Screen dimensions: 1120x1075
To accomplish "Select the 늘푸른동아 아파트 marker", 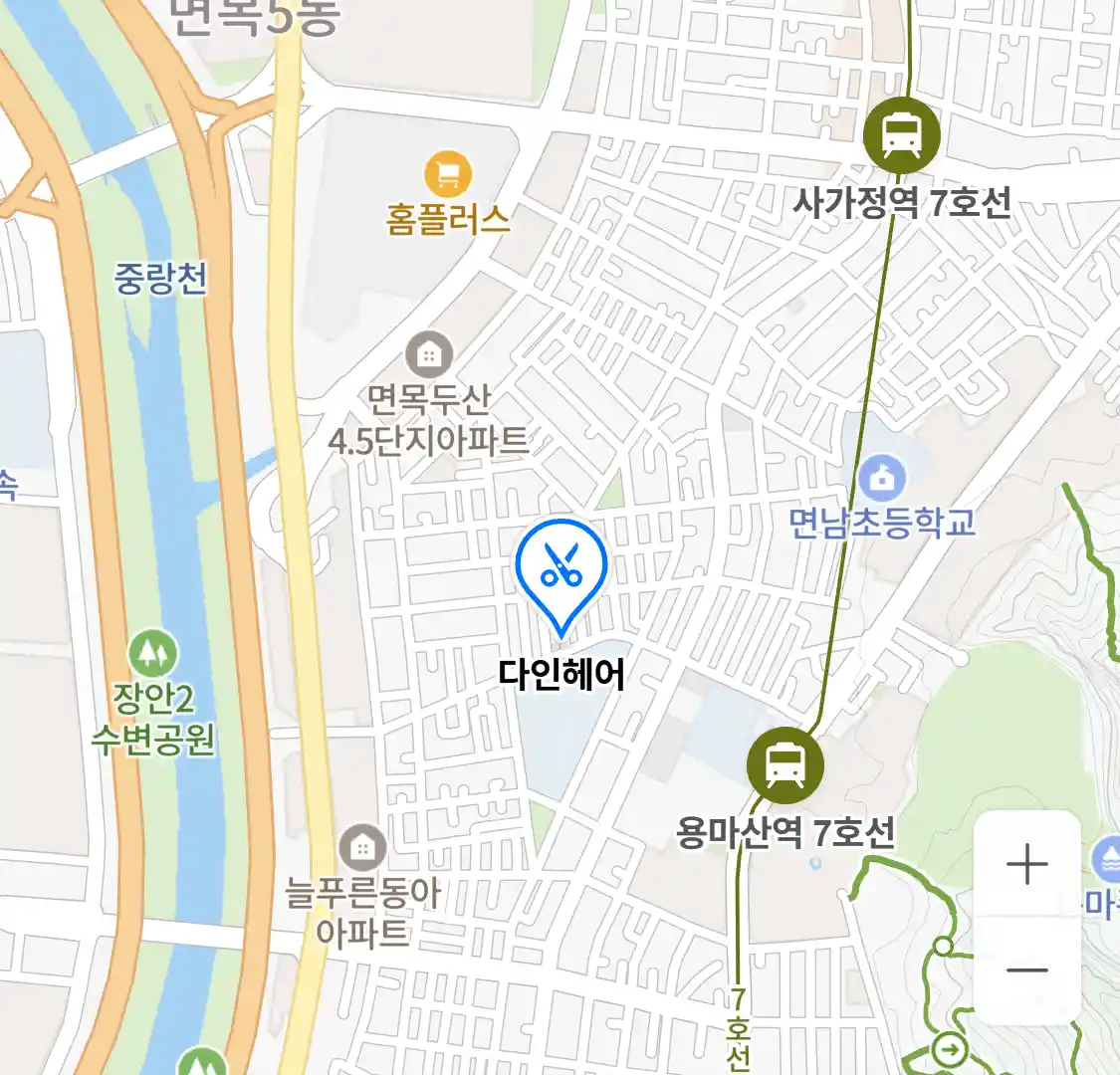I will coord(362,847).
